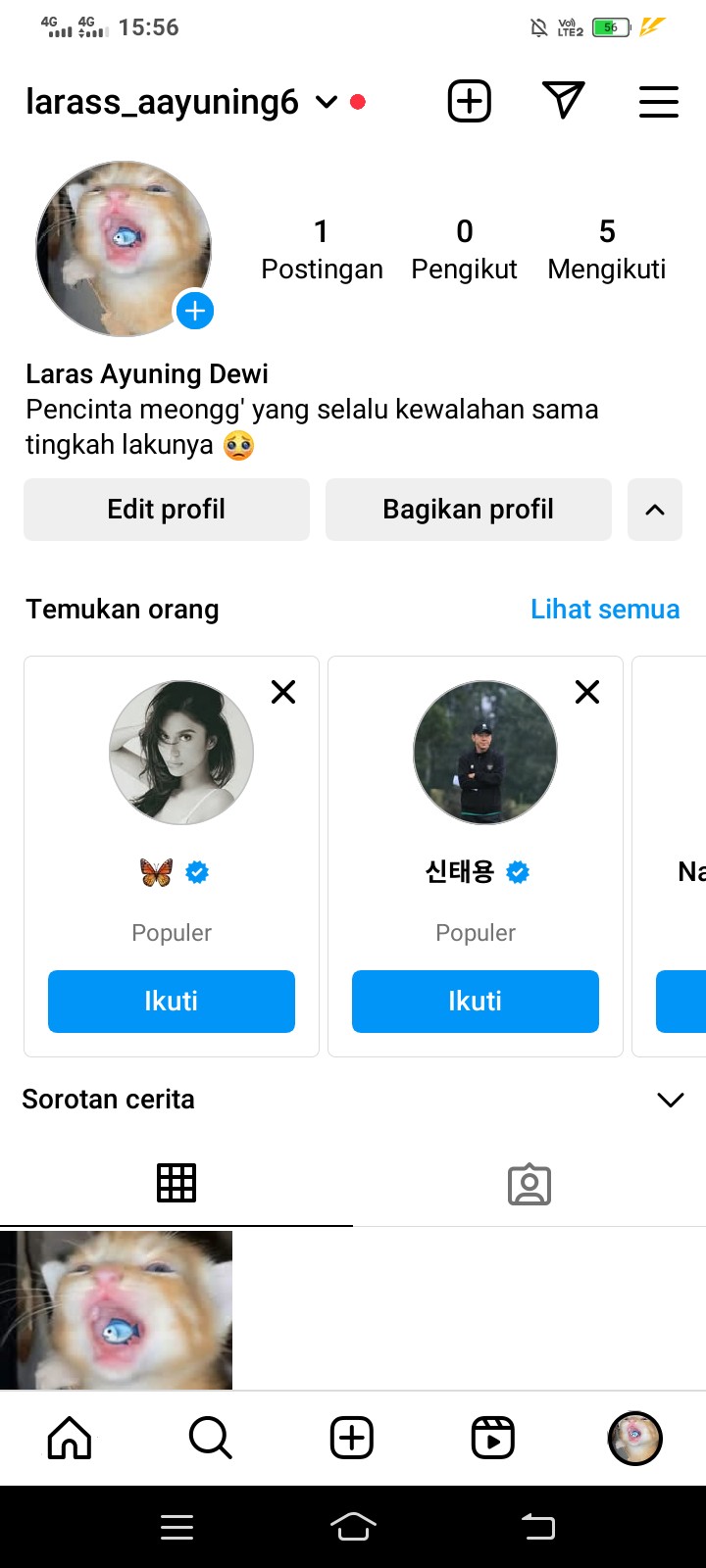The height and width of the screenshot is (1568, 706).
Task: Open the hamburger menu
Action: click(658, 102)
